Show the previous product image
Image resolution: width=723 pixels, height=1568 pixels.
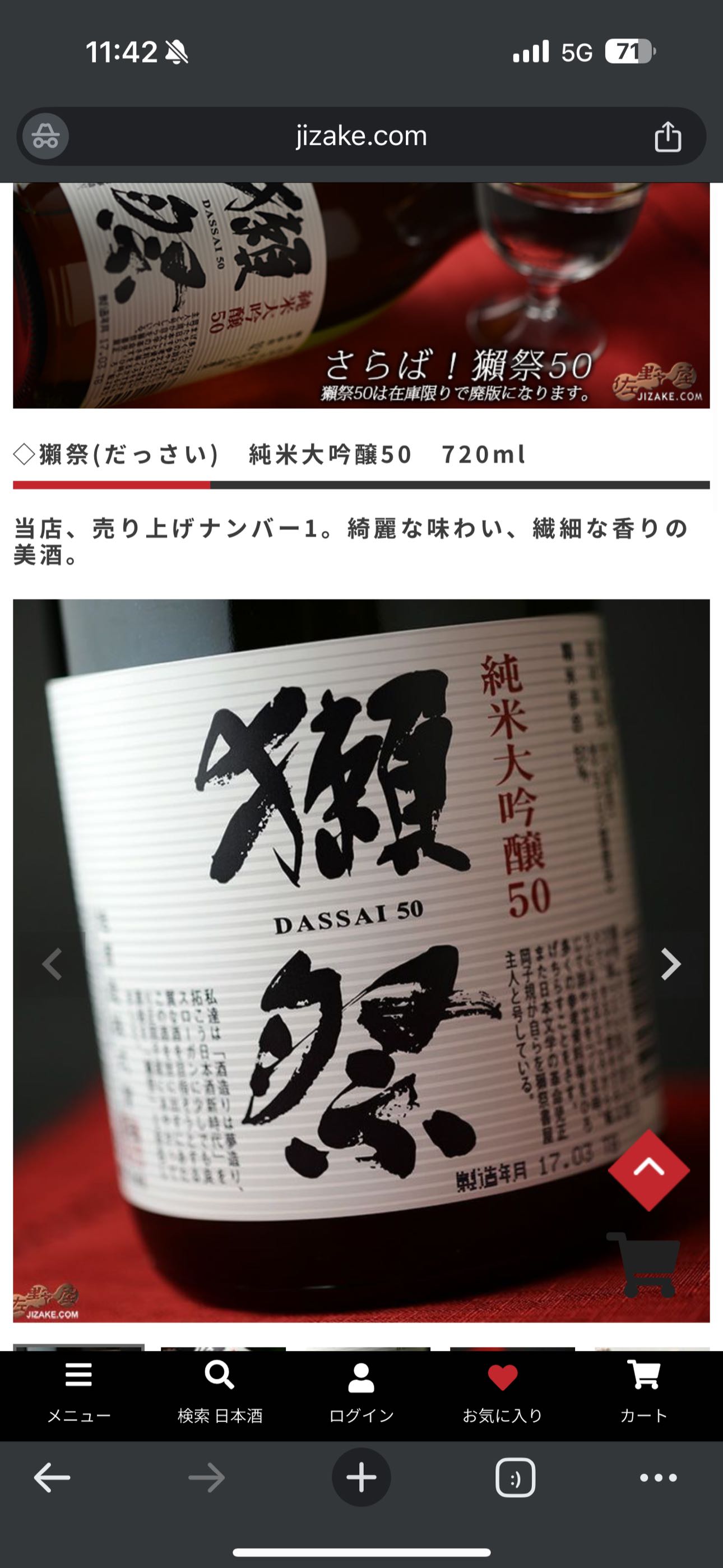coord(52,964)
